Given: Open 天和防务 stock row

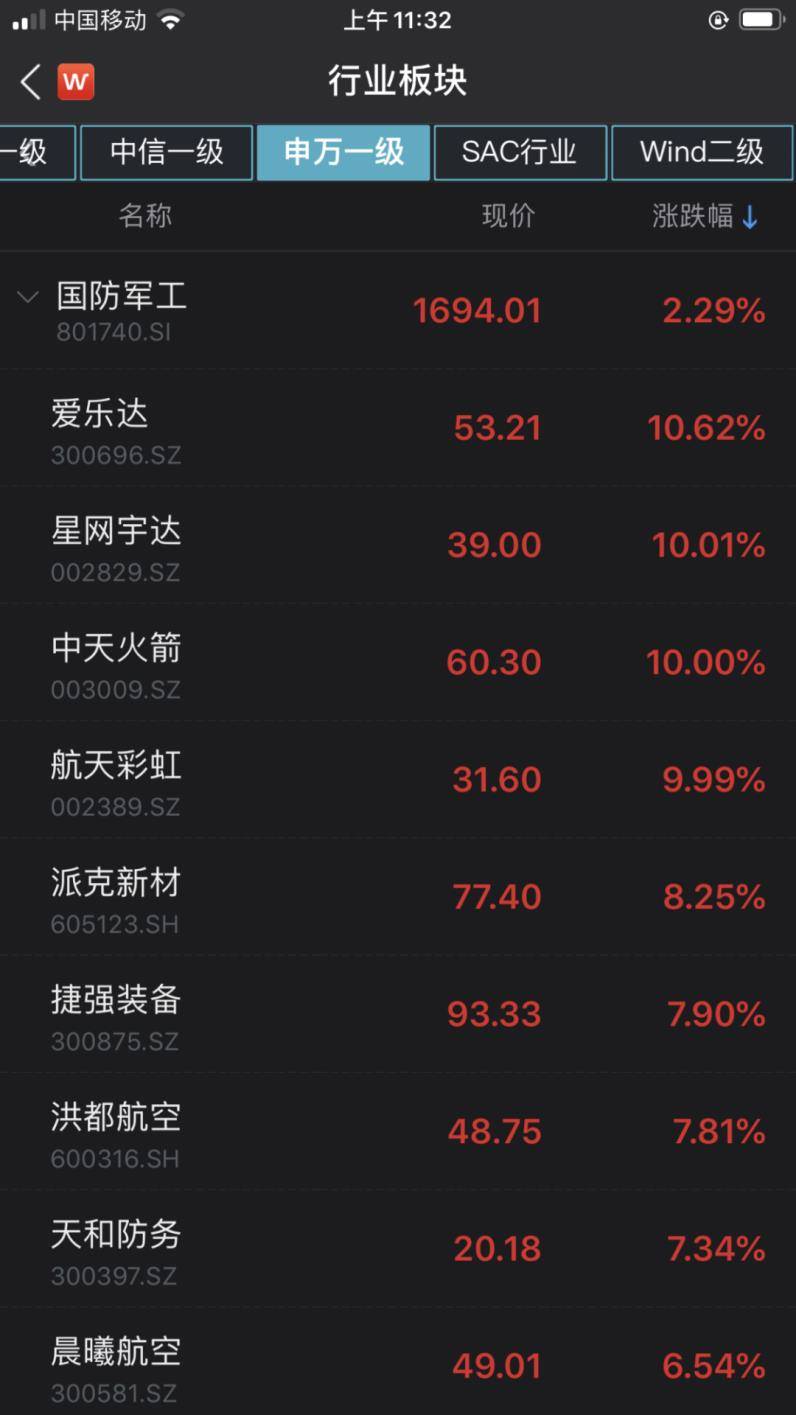Looking at the screenshot, I should click(398, 1248).
